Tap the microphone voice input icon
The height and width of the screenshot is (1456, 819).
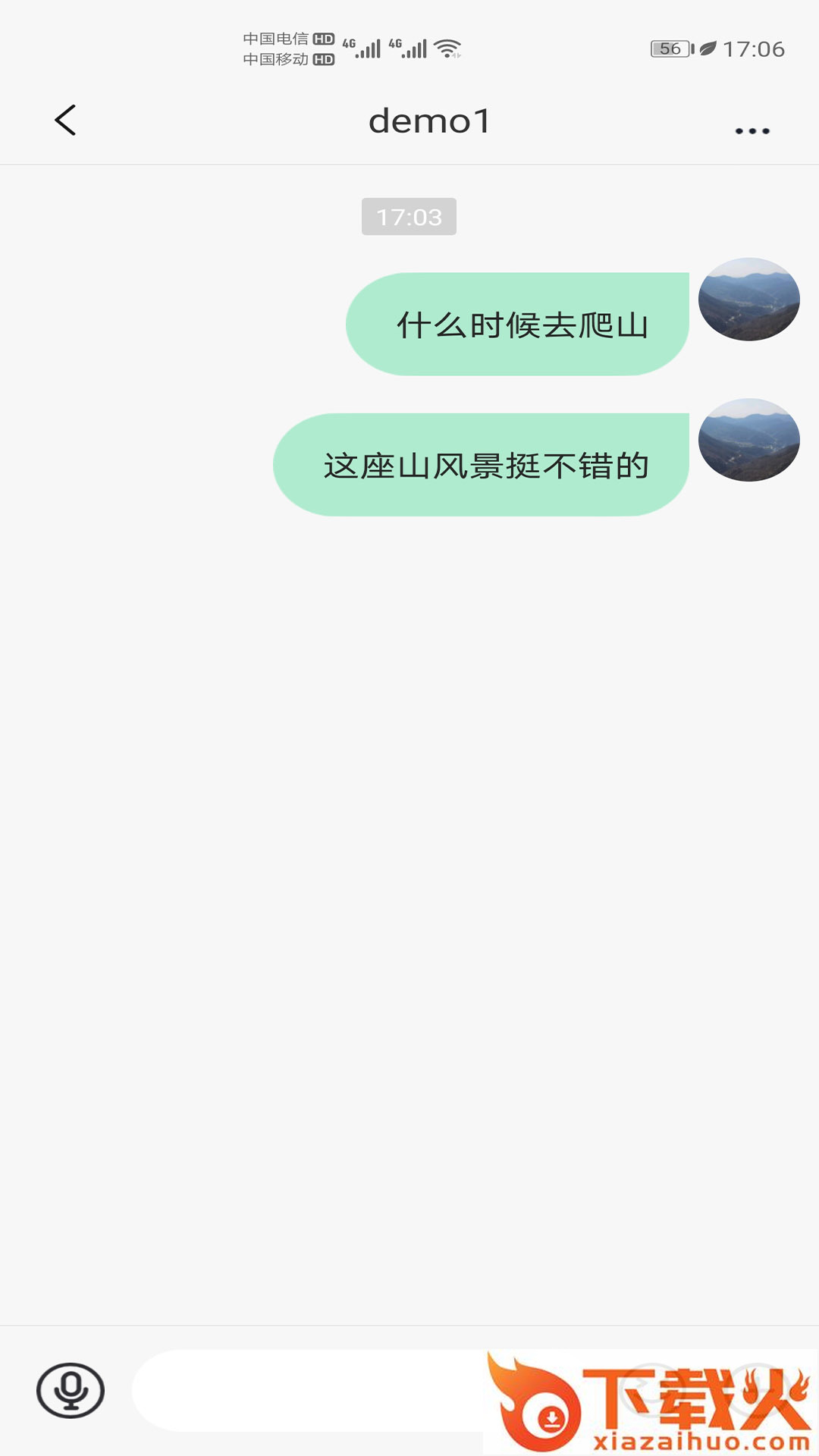pos(71,1390)
